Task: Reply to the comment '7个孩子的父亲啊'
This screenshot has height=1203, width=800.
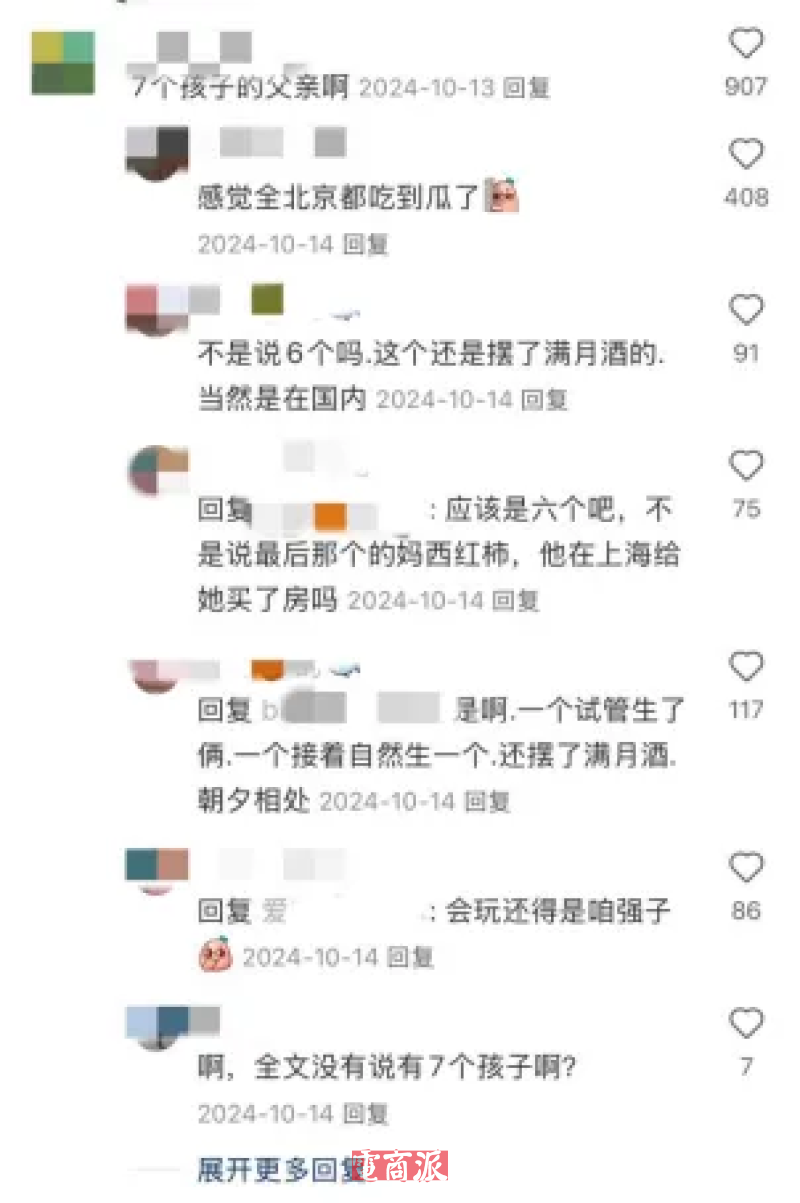Action: click(x=526, y=88)
